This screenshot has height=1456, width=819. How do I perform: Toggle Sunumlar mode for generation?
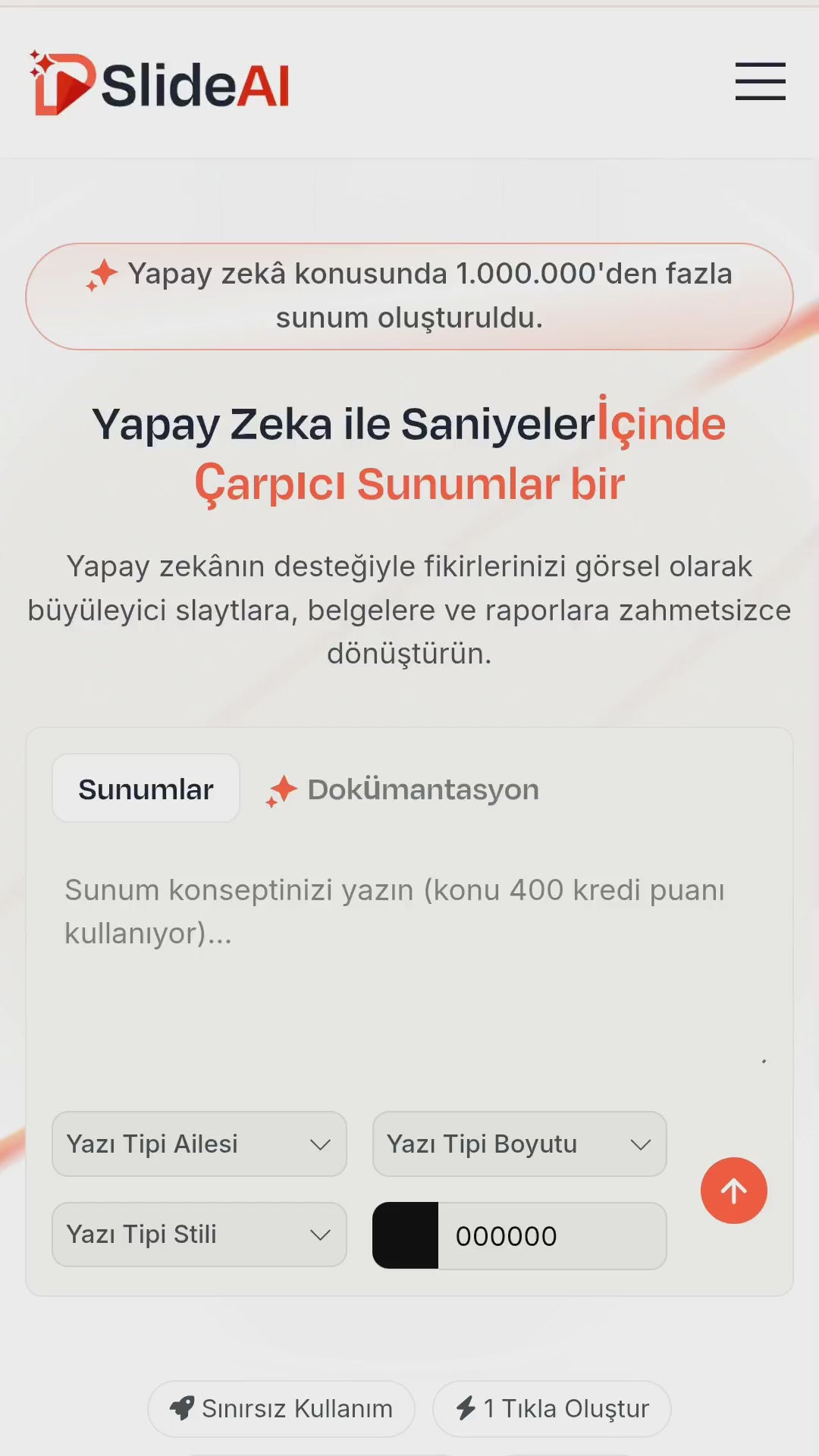coord(146,788)
